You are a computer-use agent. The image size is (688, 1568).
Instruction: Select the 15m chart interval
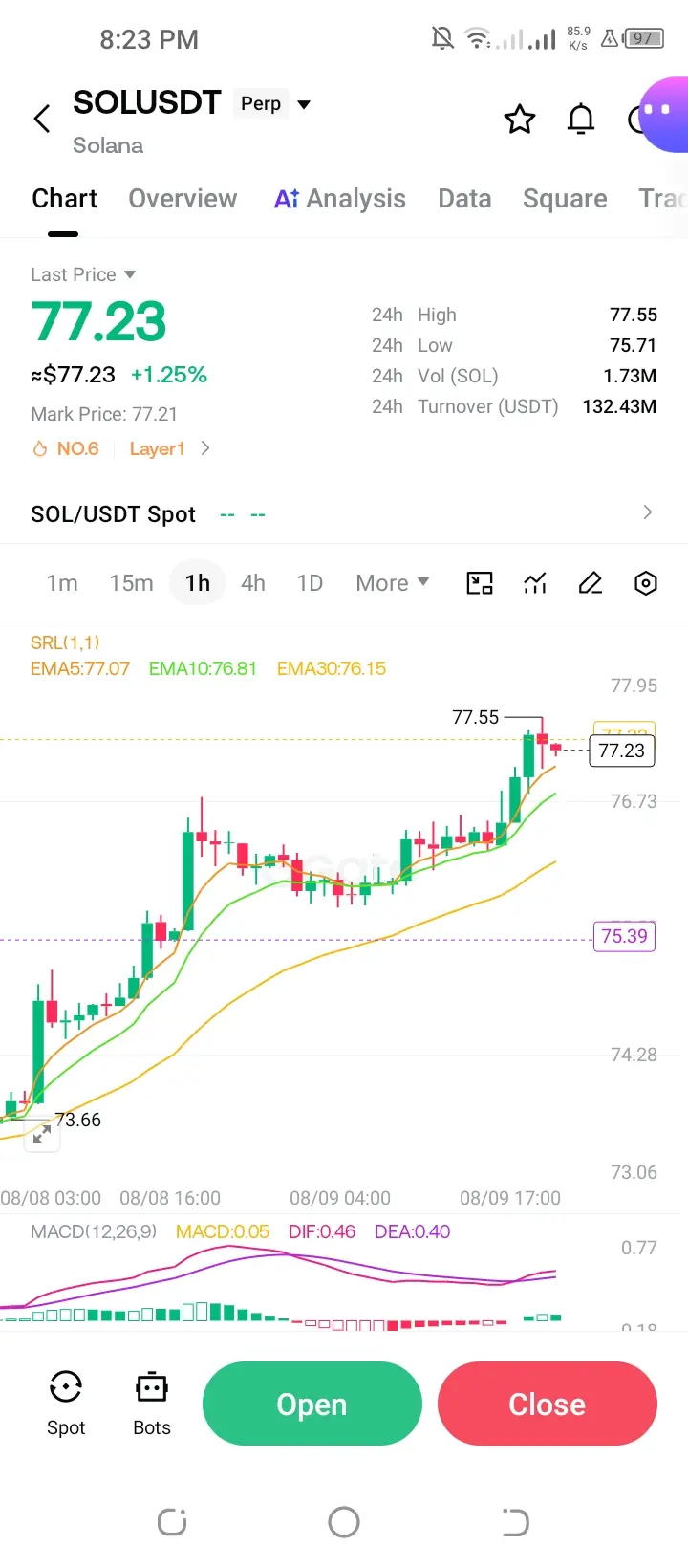point(131,583)
